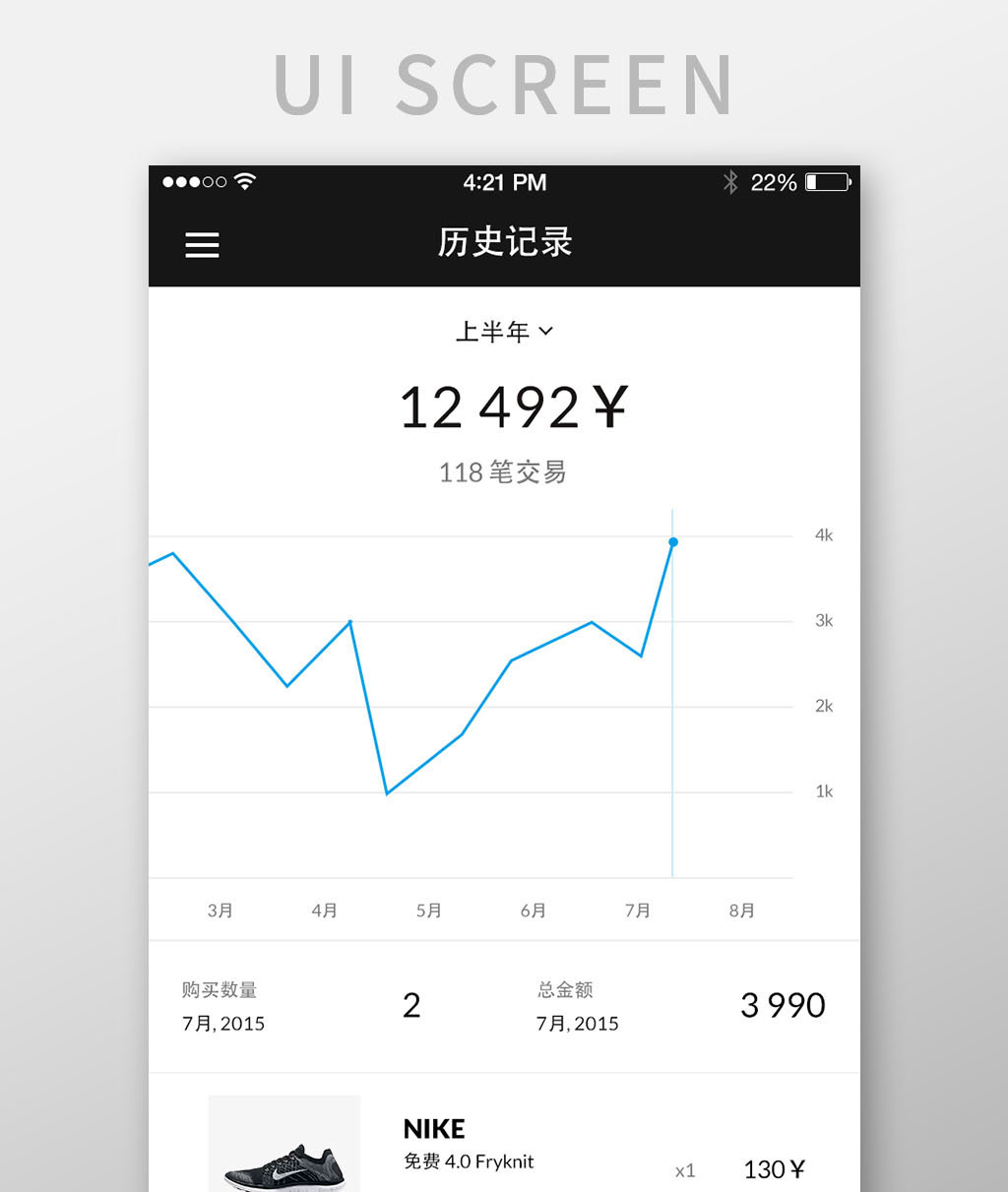The width and height of the screenshot is (1008, 1192).
Task: Select the highlighted July data point
Action: [673, 542]
